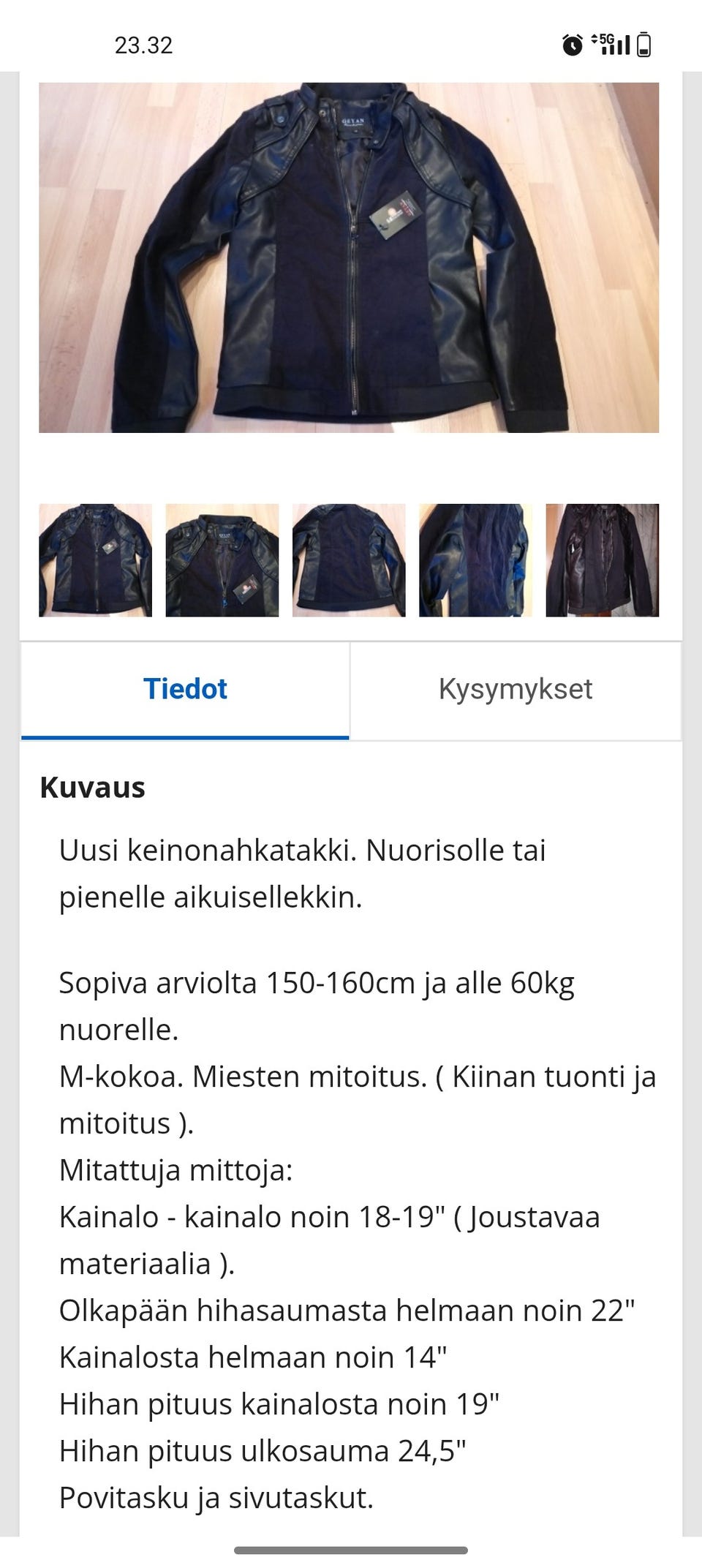Open the fifth thumbnail of the hanging jacket

[603, 559]
